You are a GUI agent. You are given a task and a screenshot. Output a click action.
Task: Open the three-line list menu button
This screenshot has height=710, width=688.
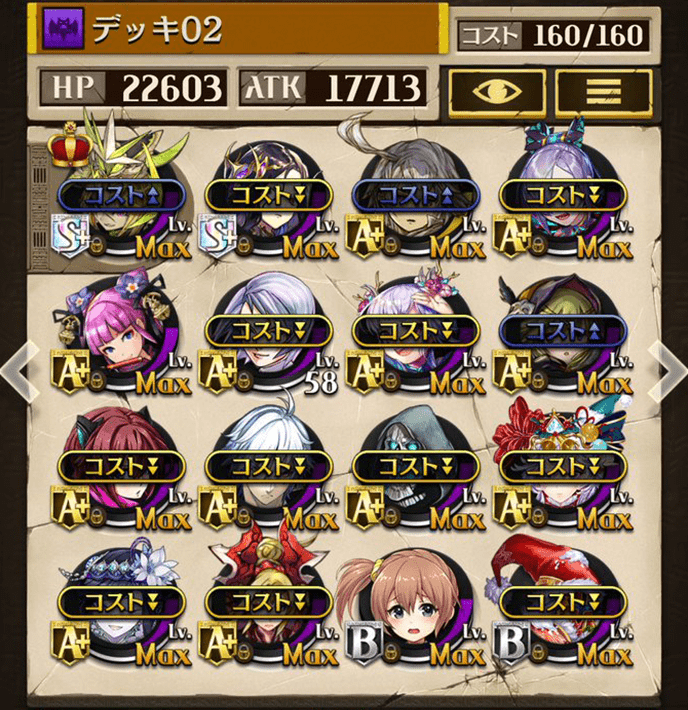coord(603,92)
